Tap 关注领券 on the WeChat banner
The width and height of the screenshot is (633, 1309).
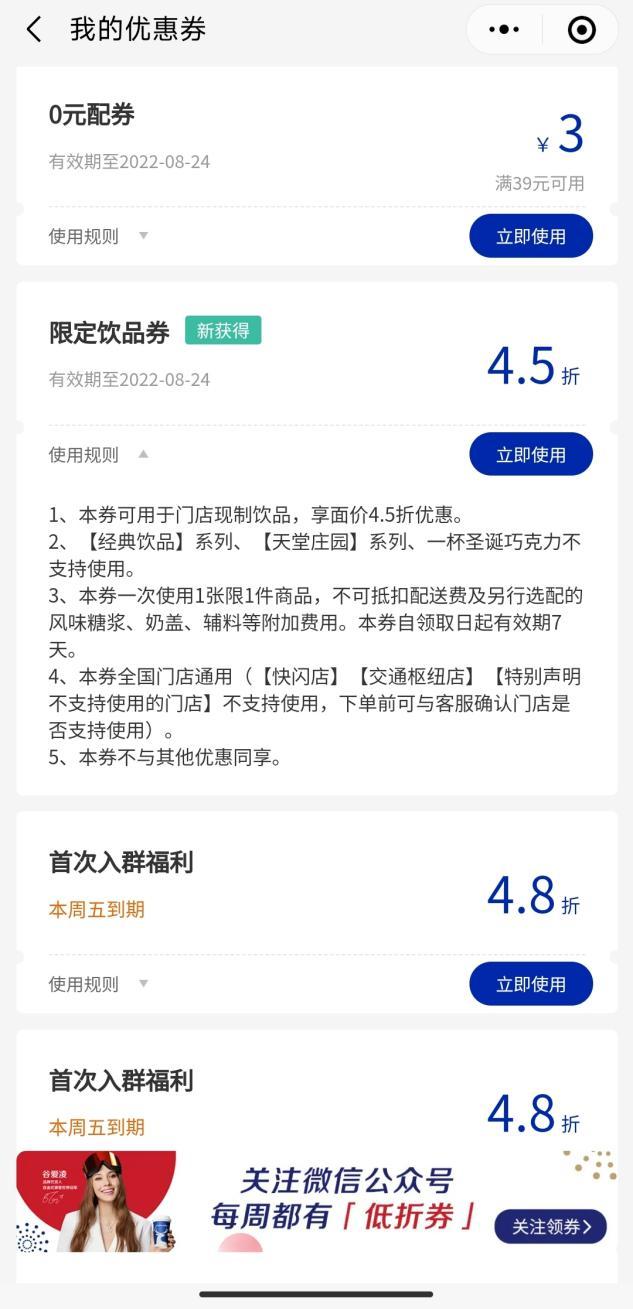(551, 1227)
